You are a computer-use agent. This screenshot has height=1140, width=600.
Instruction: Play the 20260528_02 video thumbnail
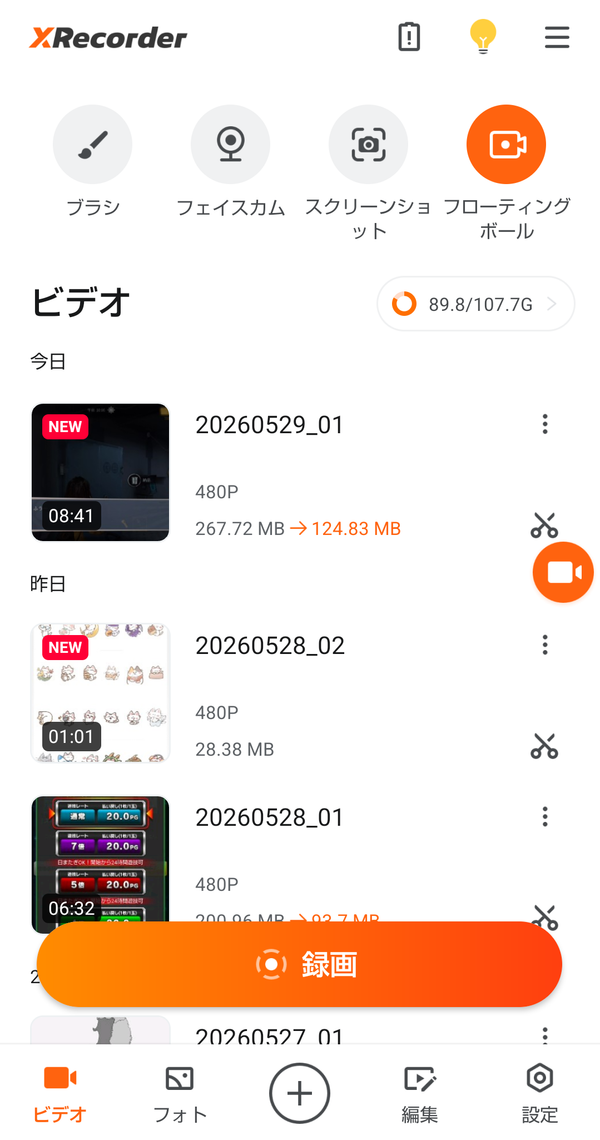point(100,693)
